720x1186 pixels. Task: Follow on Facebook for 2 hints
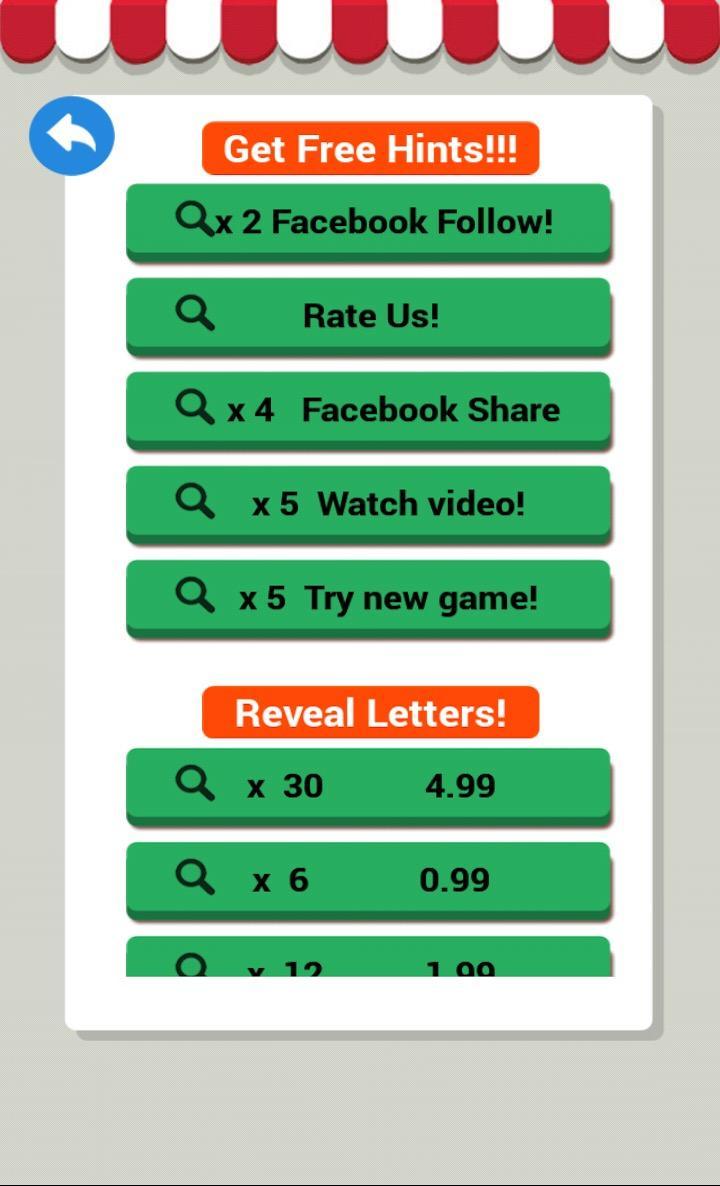coord(368,221)
